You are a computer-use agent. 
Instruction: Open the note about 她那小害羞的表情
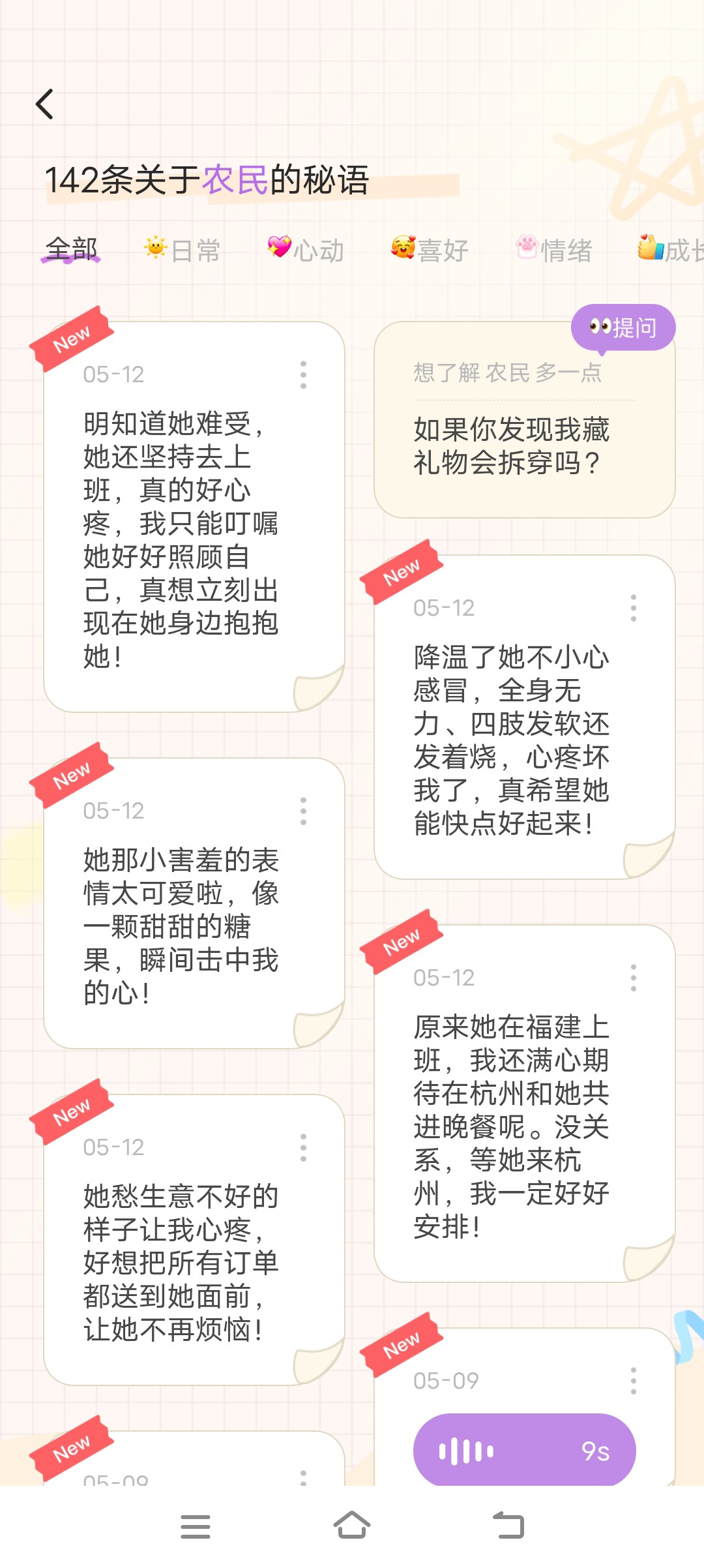point(194,903)
